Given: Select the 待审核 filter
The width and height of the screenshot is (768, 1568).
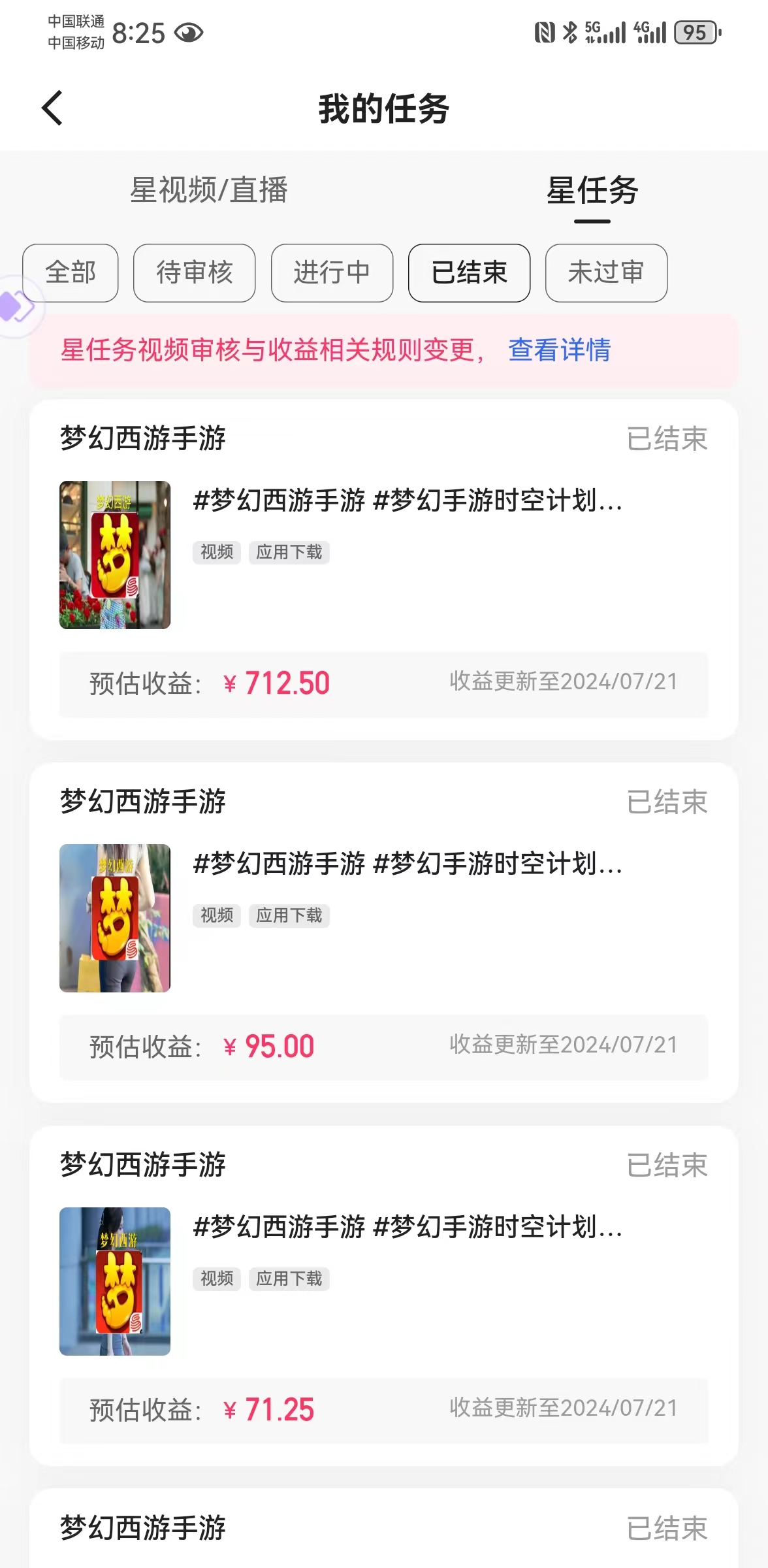Looking at the screenshot, I should pos(194,273).
